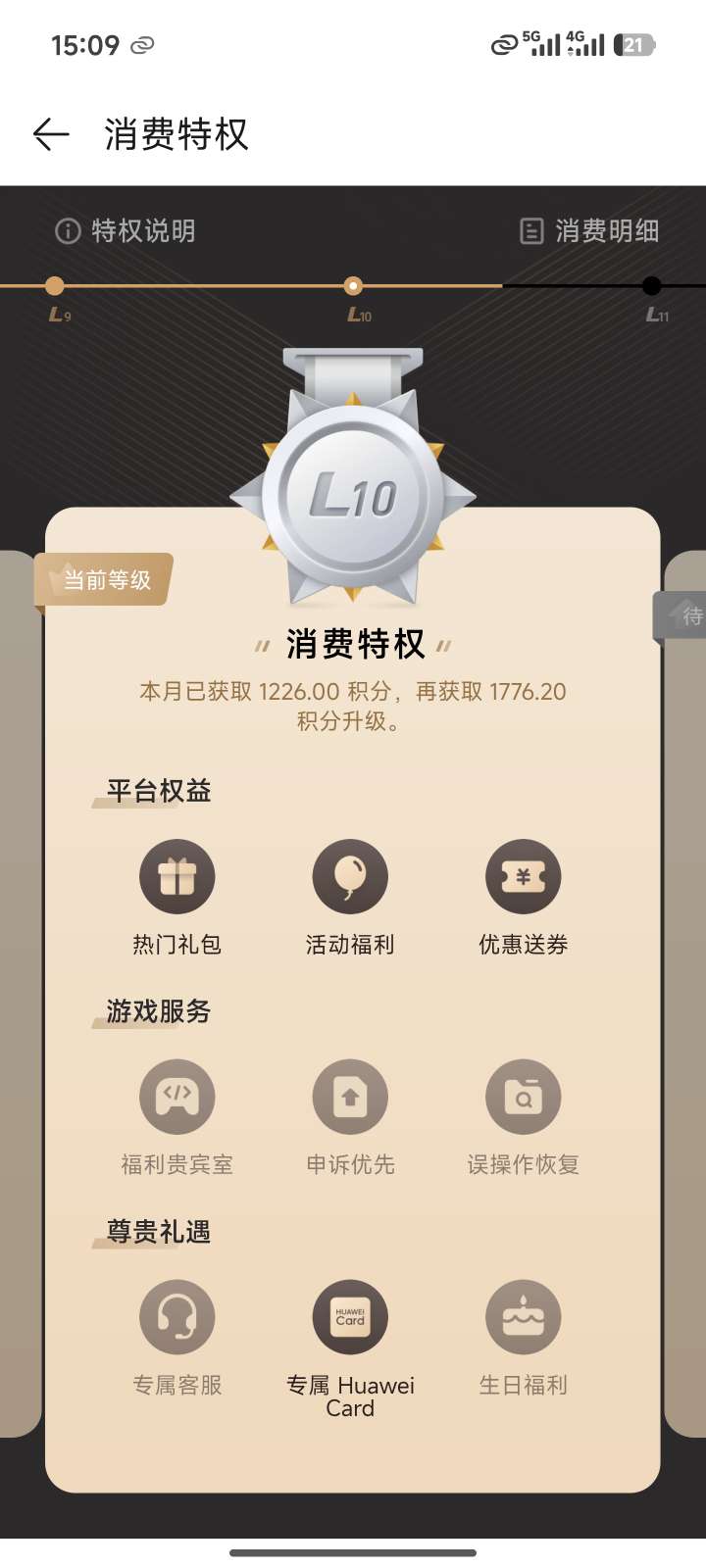
Task: Select the L11 level marker
Action: 651,286
